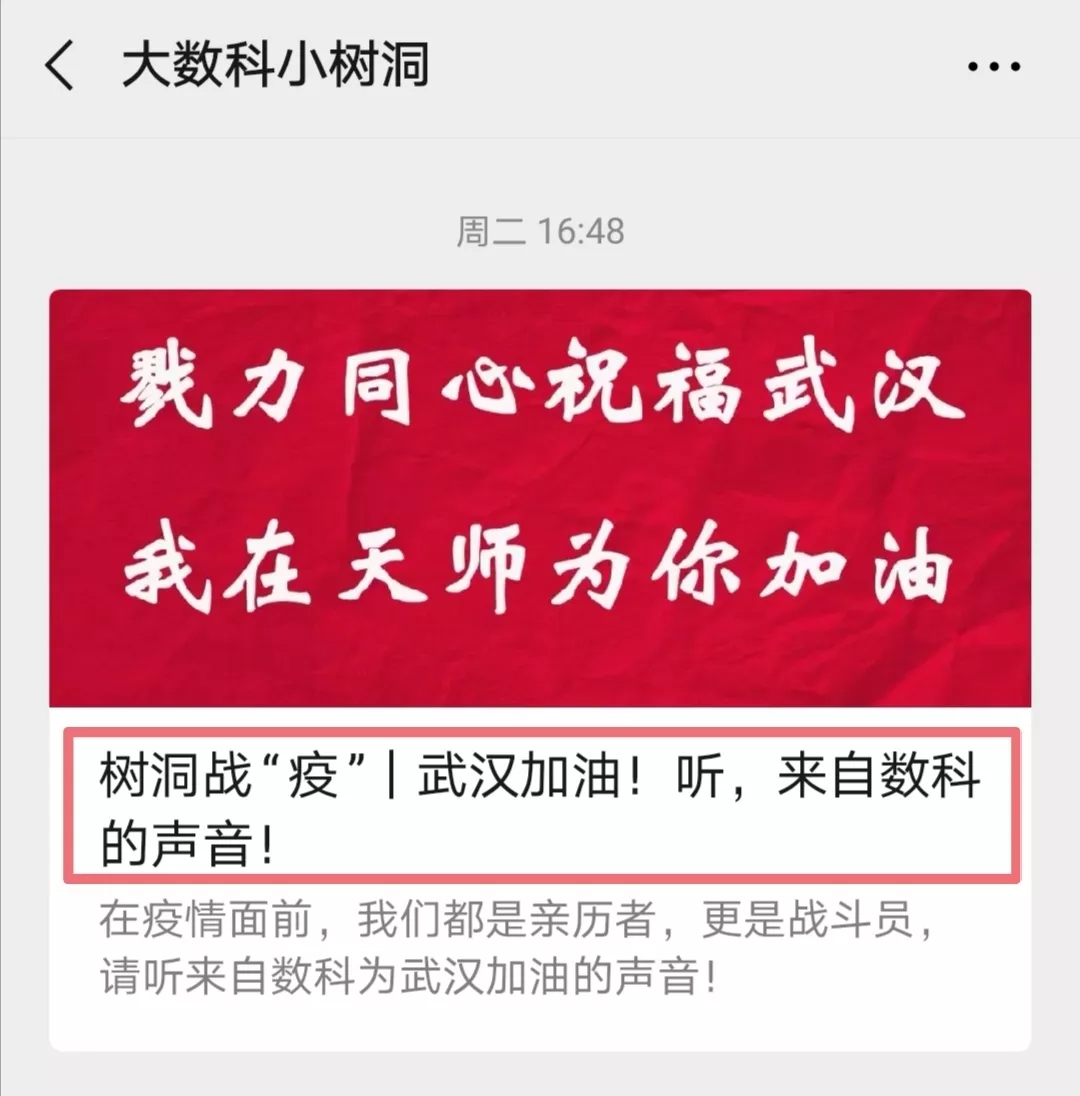The height and width of the screenshot is (1096, 1080).
Task: Go back from 大数科小树洞
Action: coord(60,67)
